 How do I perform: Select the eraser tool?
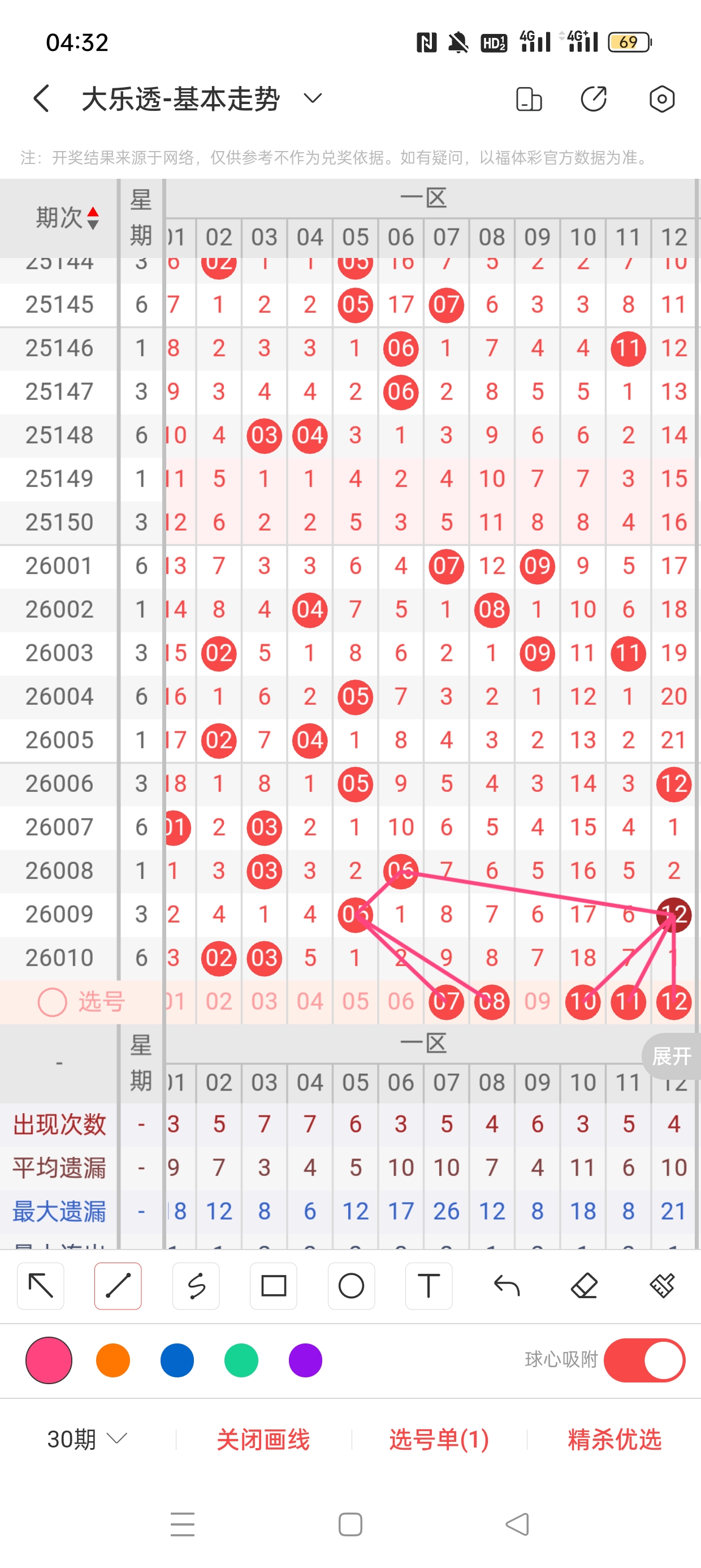coord(584,1286)
